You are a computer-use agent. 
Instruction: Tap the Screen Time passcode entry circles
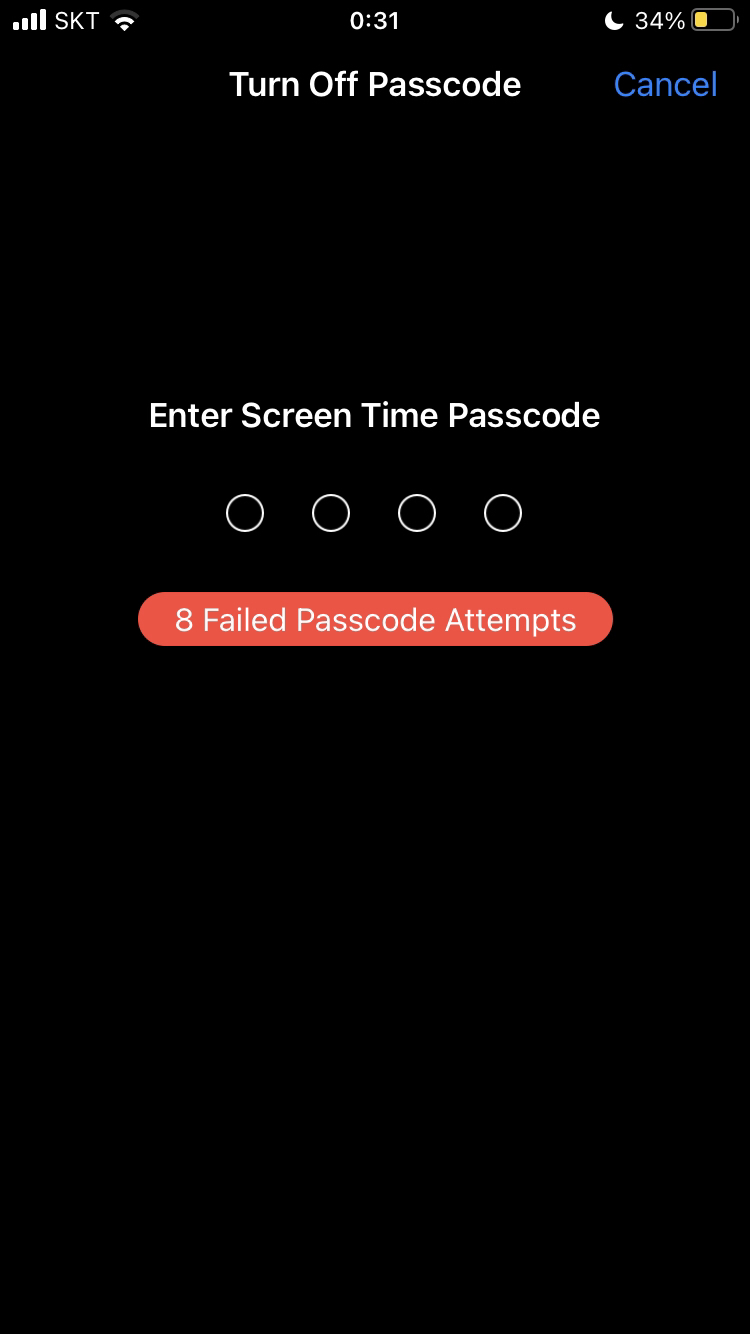374,513
